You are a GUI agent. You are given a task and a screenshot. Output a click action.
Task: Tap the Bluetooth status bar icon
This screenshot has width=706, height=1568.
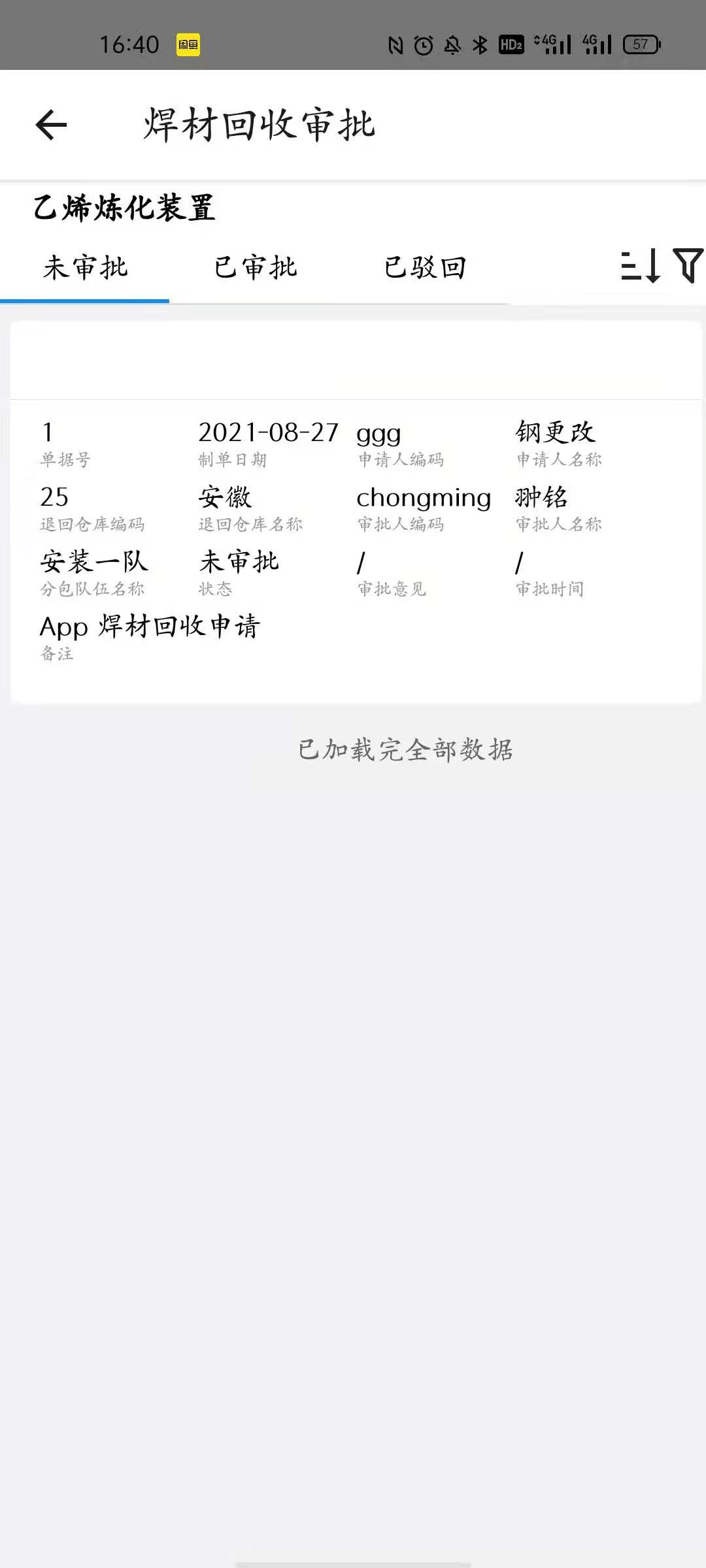(482, 44)
